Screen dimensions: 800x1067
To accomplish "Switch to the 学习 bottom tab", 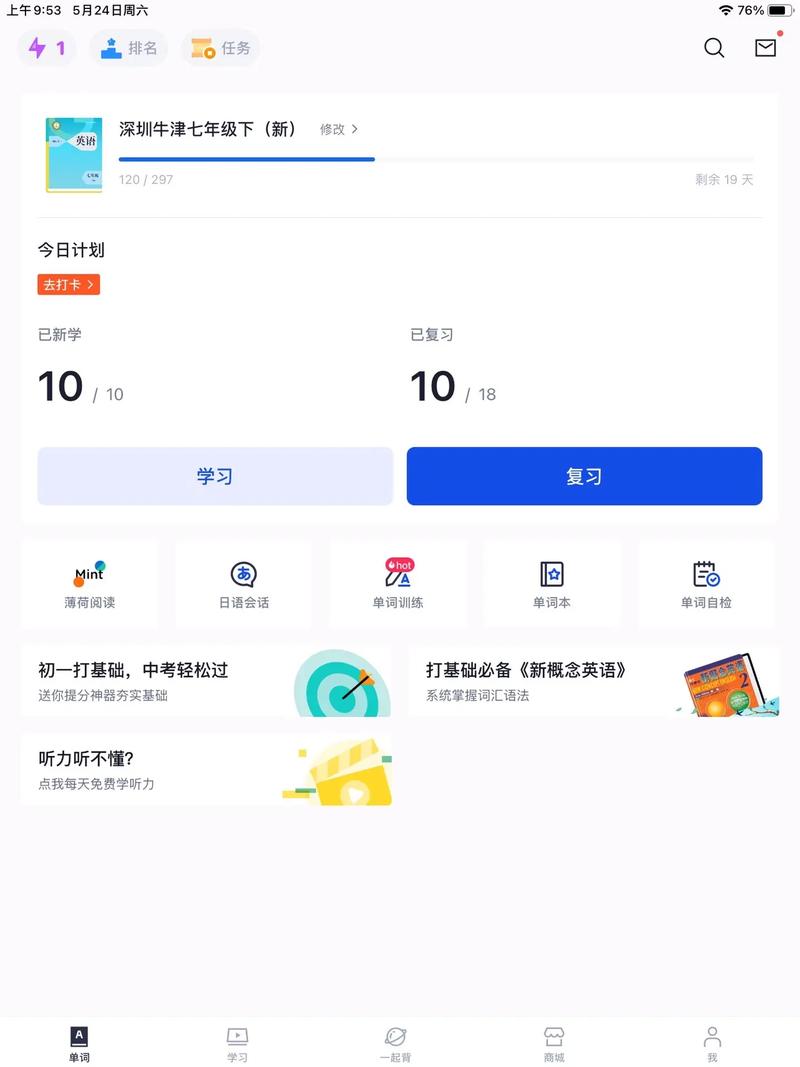I will (x=237, y=1043).
